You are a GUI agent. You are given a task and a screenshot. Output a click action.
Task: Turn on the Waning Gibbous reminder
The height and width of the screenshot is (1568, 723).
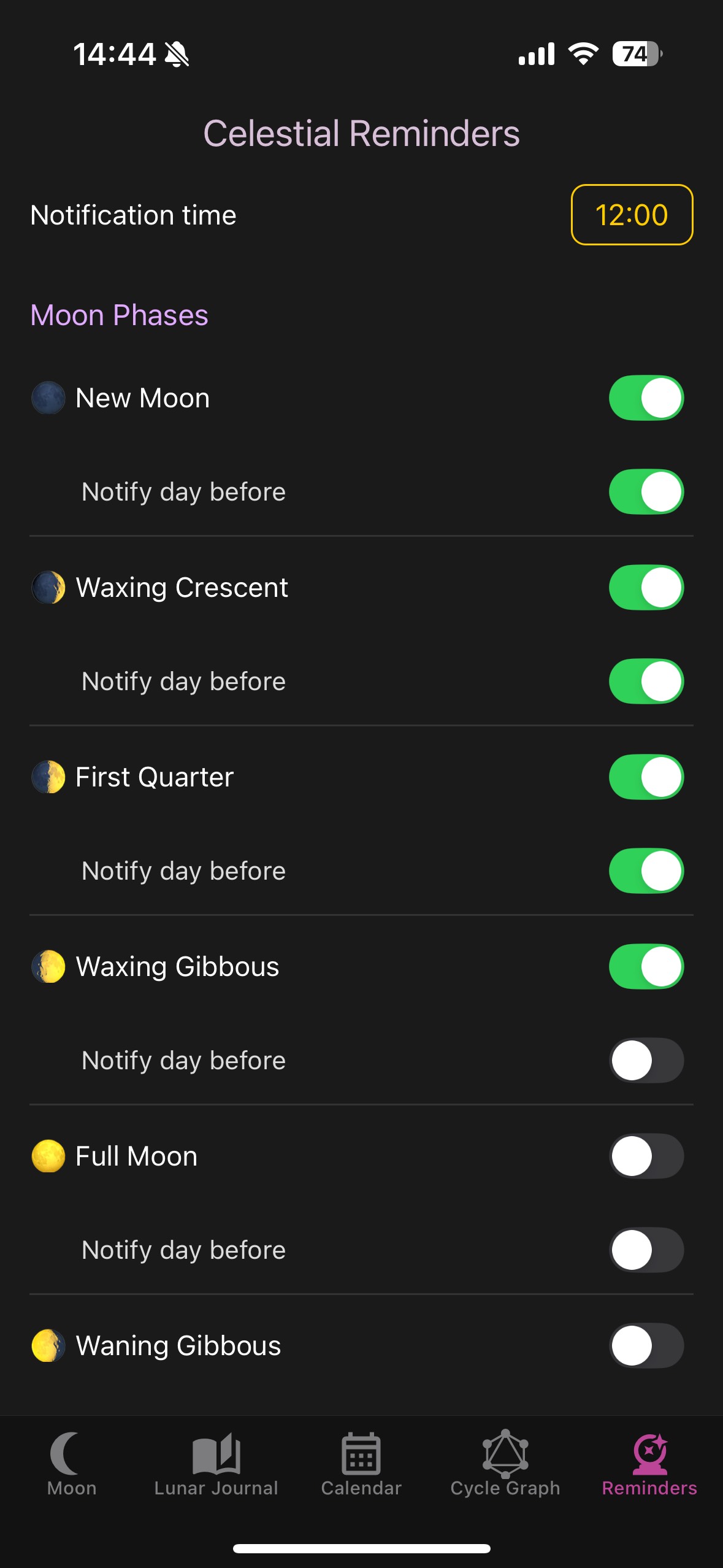click(x=645, y=1345)
